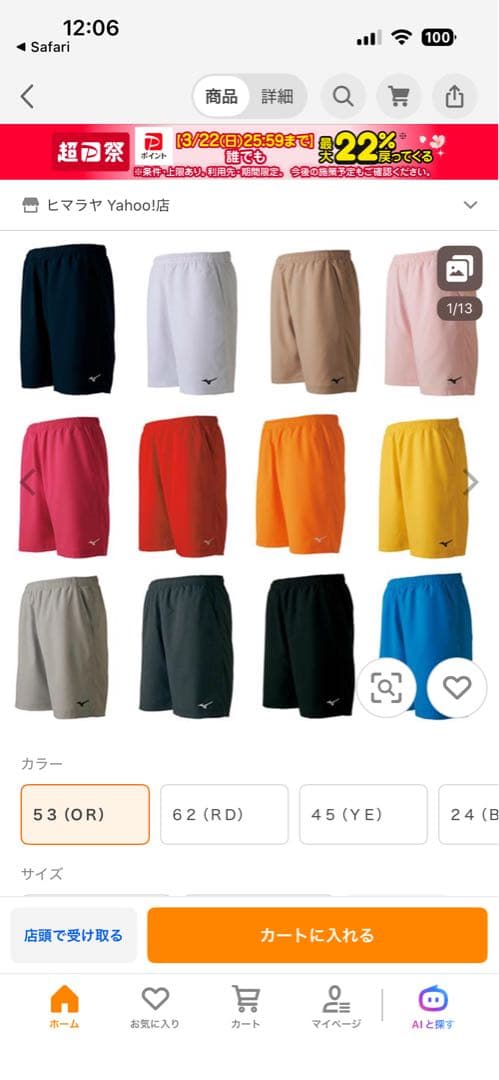Go back using the top-left arrow

(27, 96)
